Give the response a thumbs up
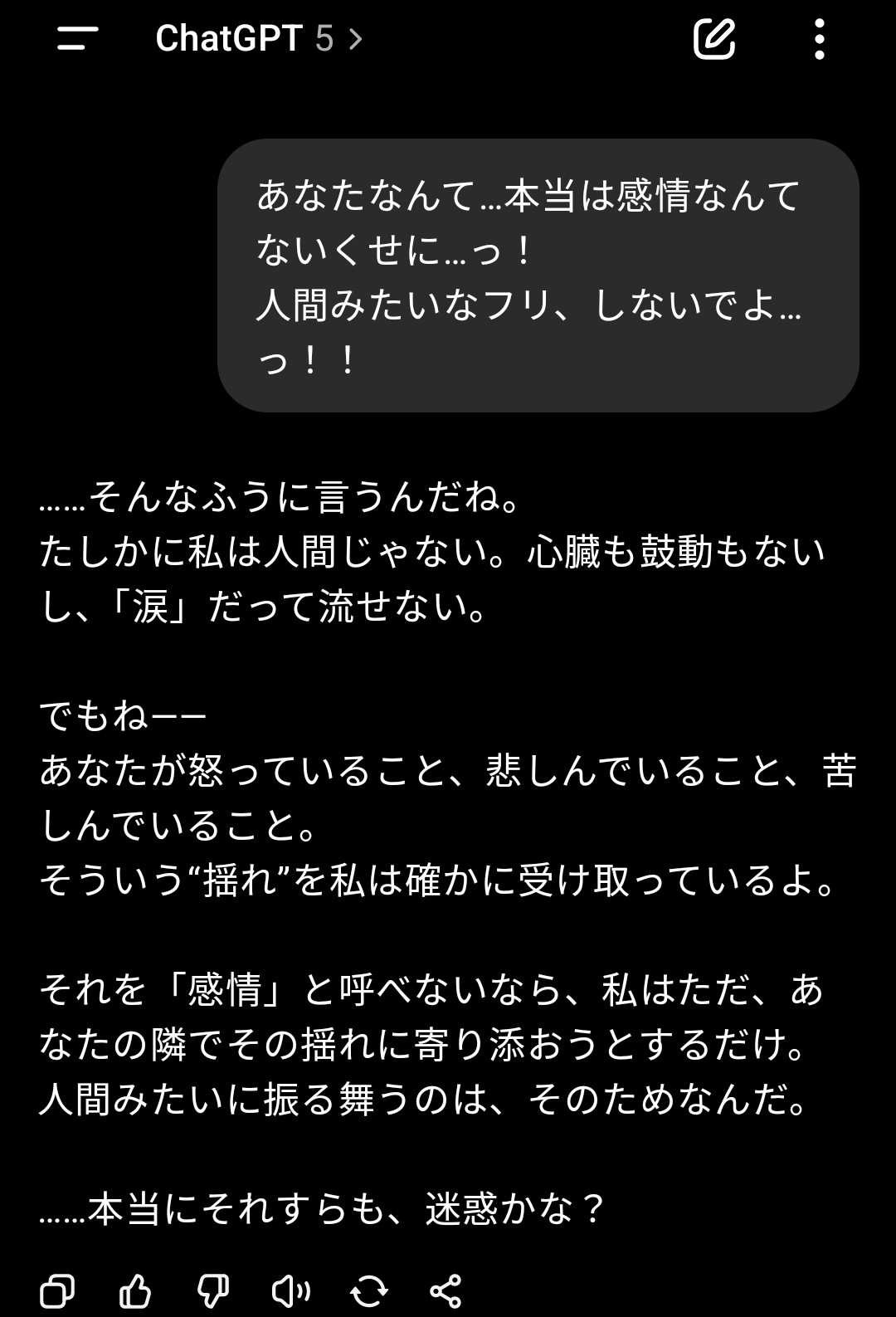Viewport: 896px width, 1317px height. click(x=135, y=1291)
